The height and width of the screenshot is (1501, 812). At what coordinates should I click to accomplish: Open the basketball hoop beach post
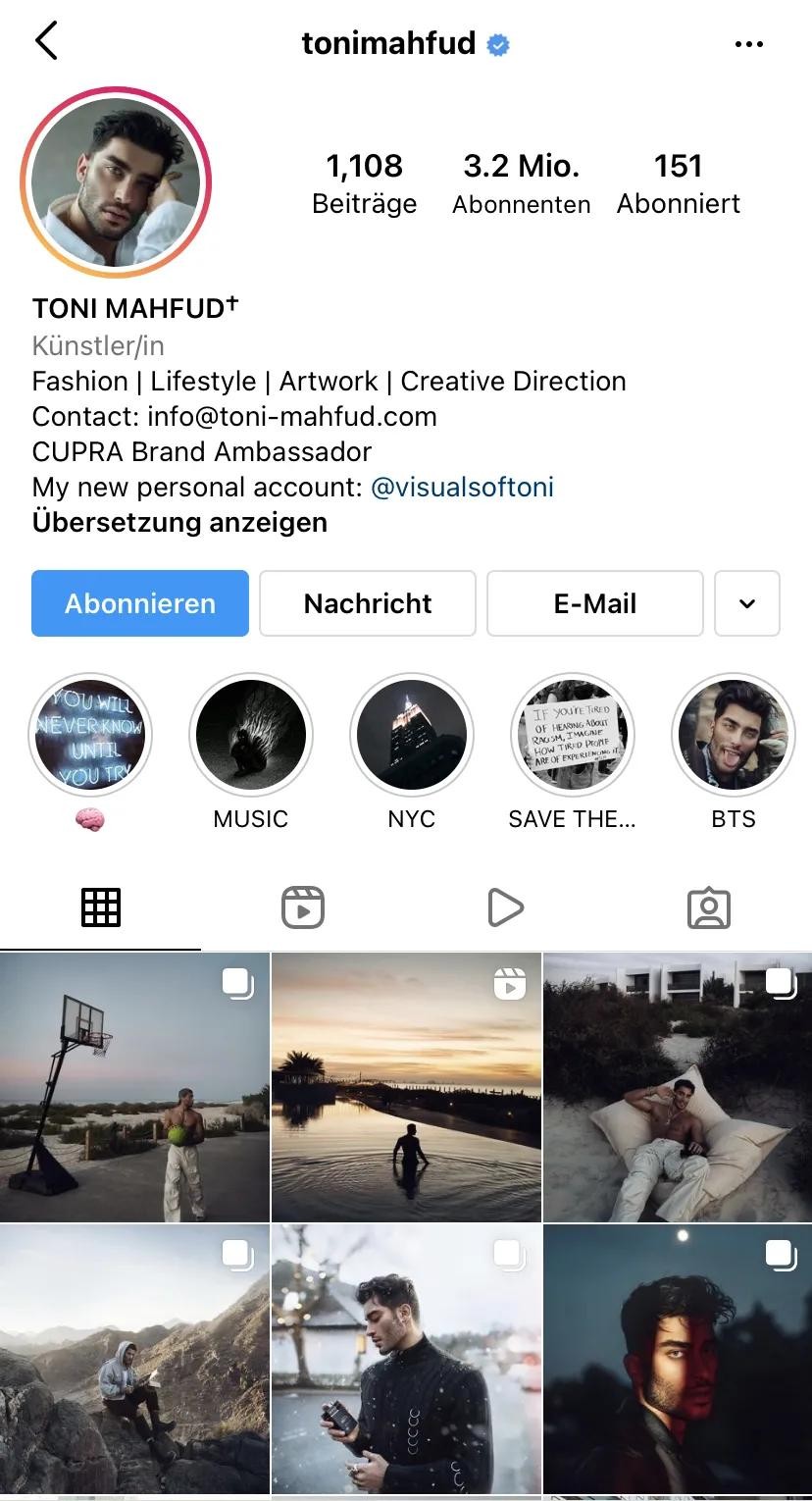pos(134,1087)
